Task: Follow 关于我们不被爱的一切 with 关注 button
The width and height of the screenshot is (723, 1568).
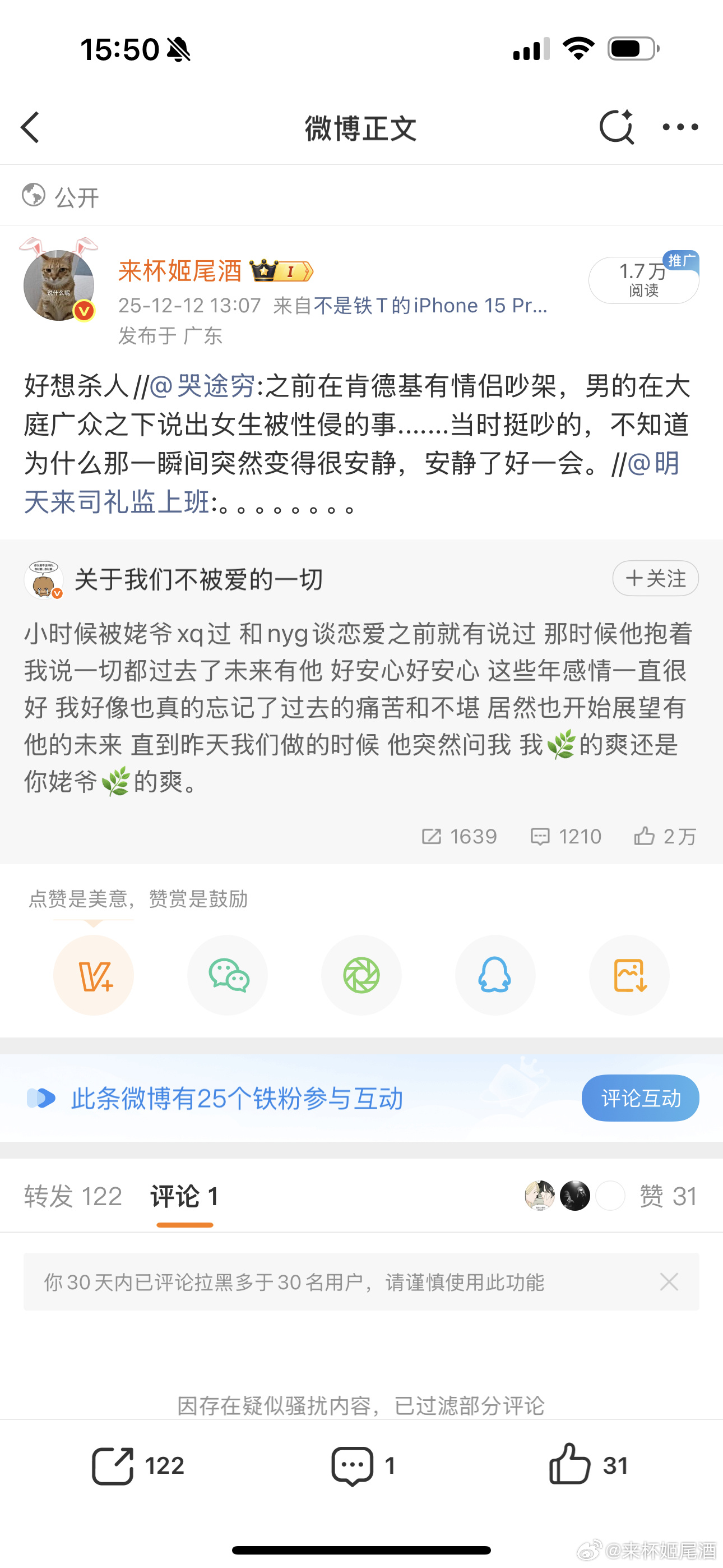Action: [655, 578]
